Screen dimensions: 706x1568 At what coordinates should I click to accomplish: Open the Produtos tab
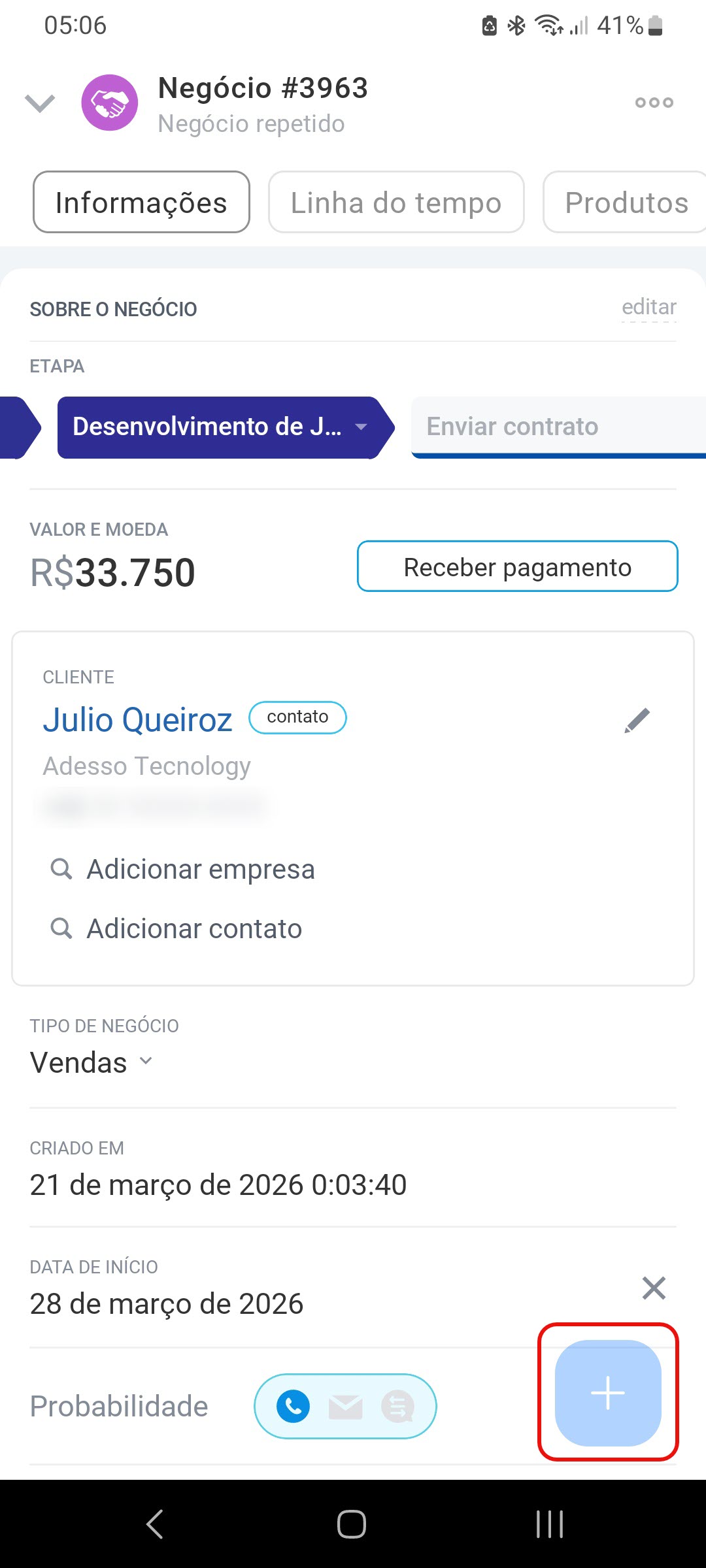coord(626,203)
